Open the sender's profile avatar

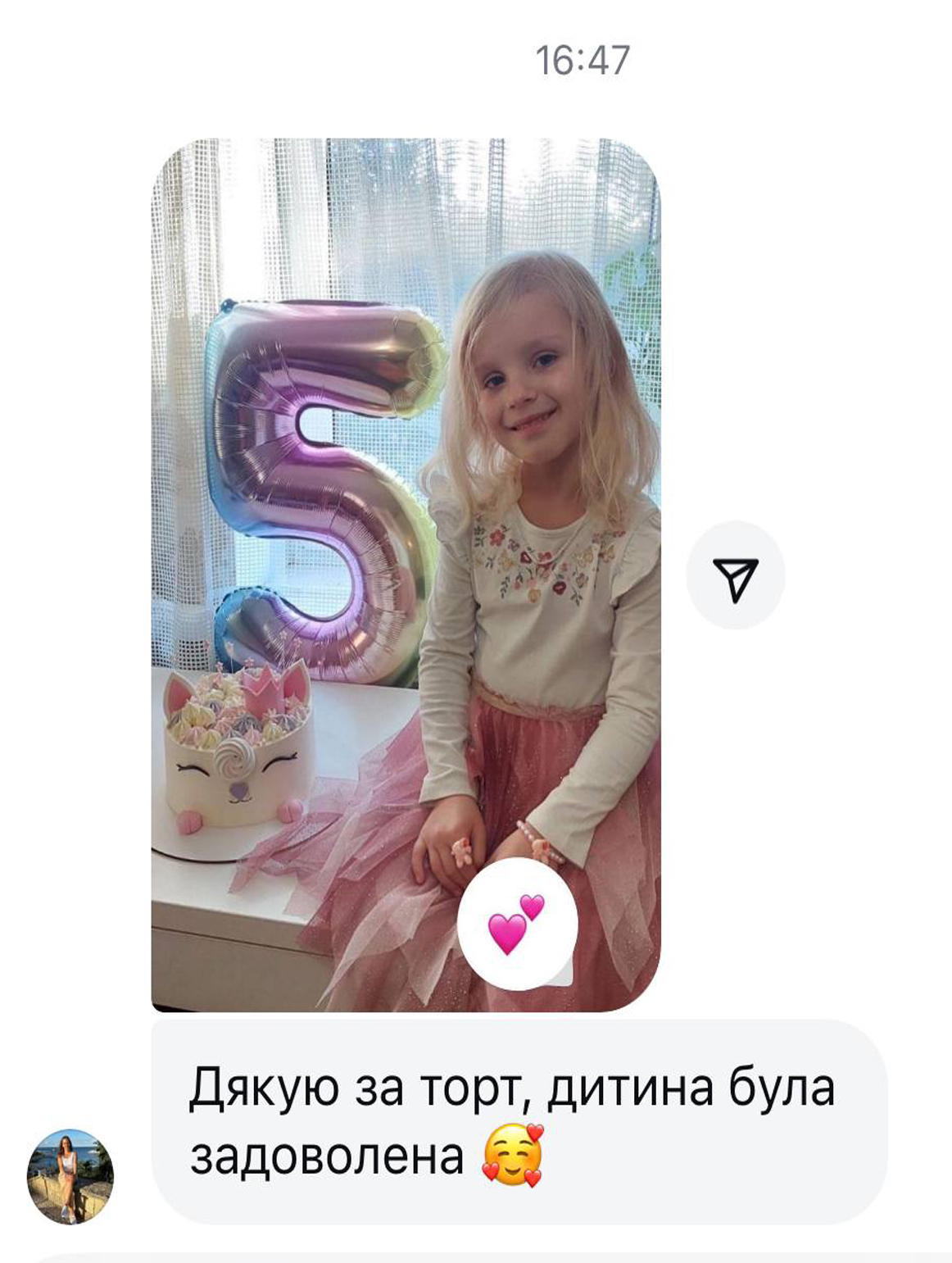pyautogui.click(x=70, y=1176)
